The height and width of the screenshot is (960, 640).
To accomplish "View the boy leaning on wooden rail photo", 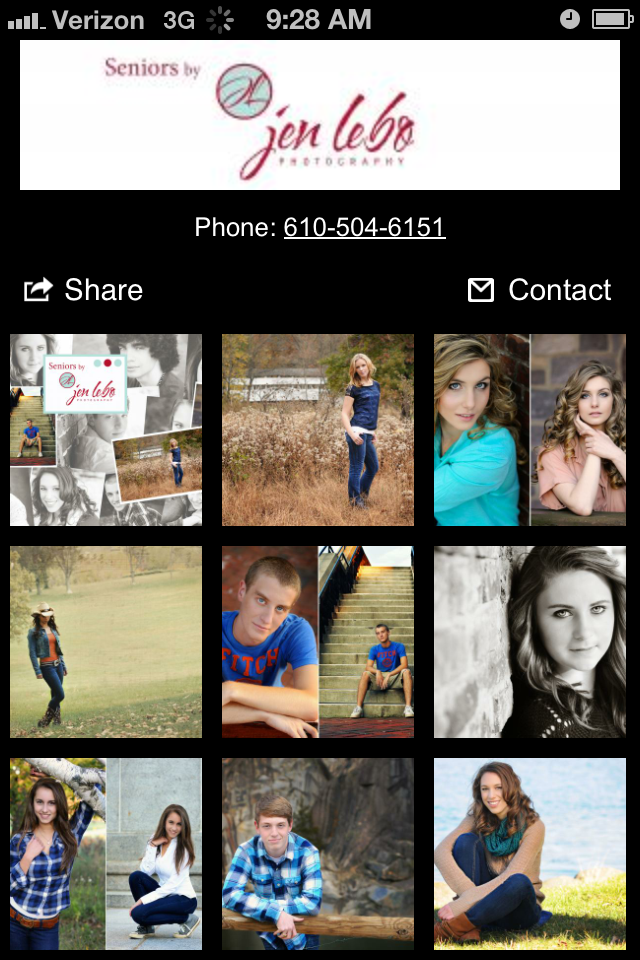I will [x=318, y=854].
